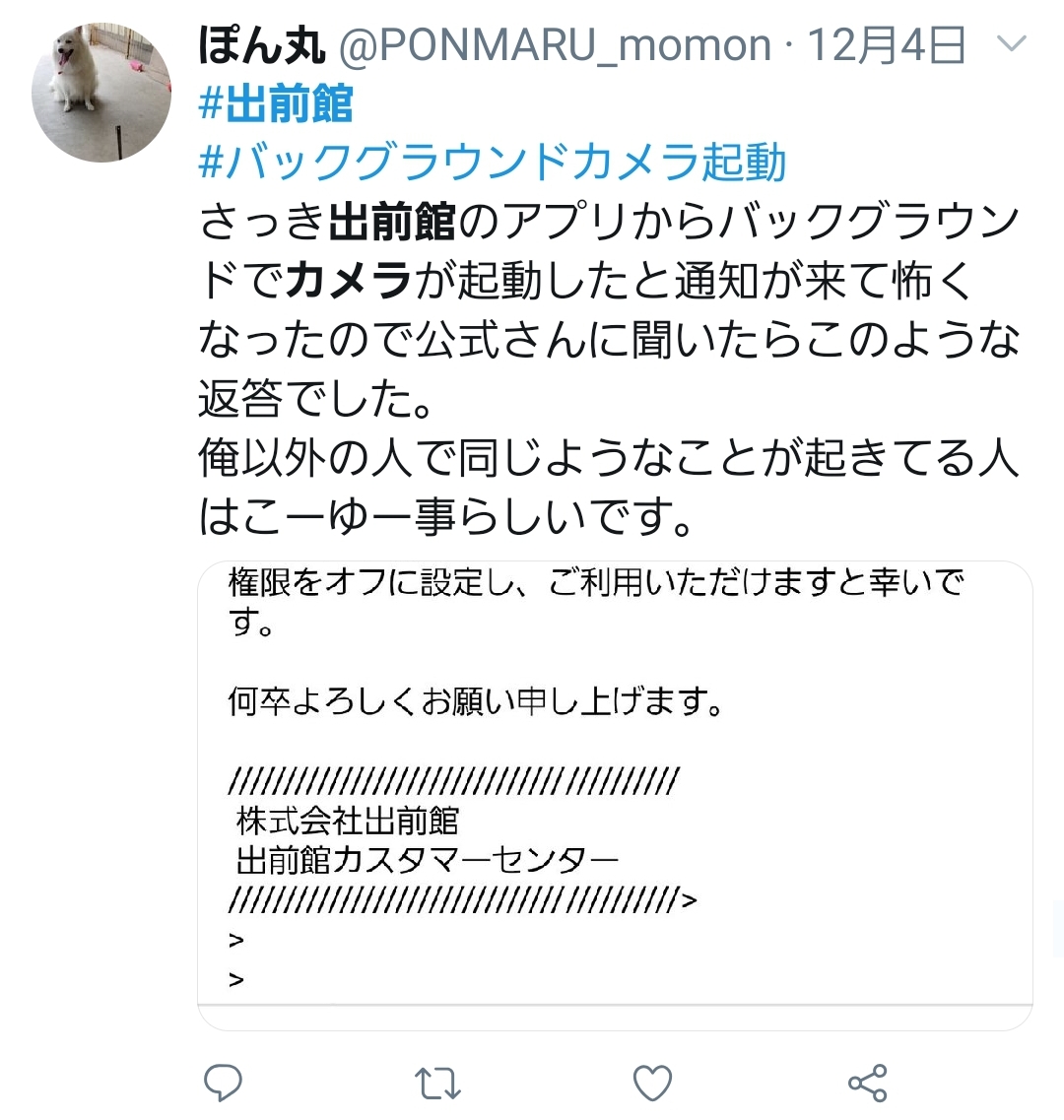
Task: Share ぽん丸's tweet
Action: 867,1082
